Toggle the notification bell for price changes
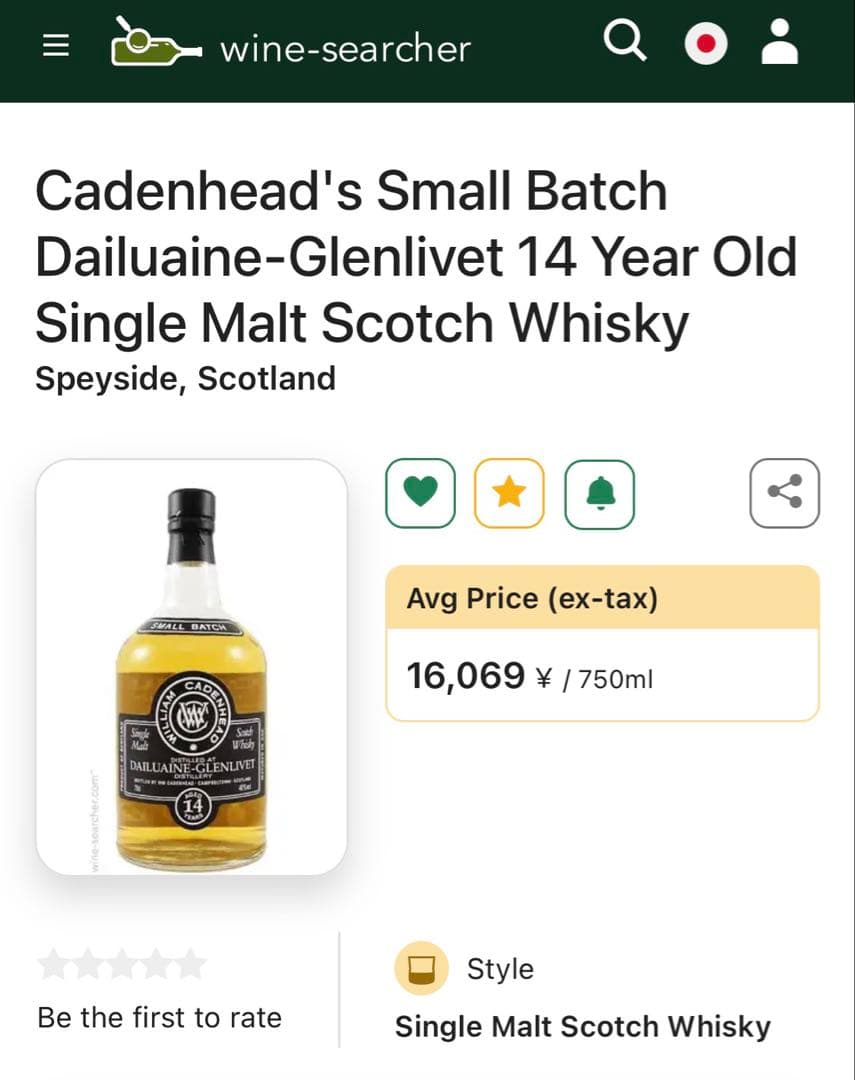 (x=599, y=492)
